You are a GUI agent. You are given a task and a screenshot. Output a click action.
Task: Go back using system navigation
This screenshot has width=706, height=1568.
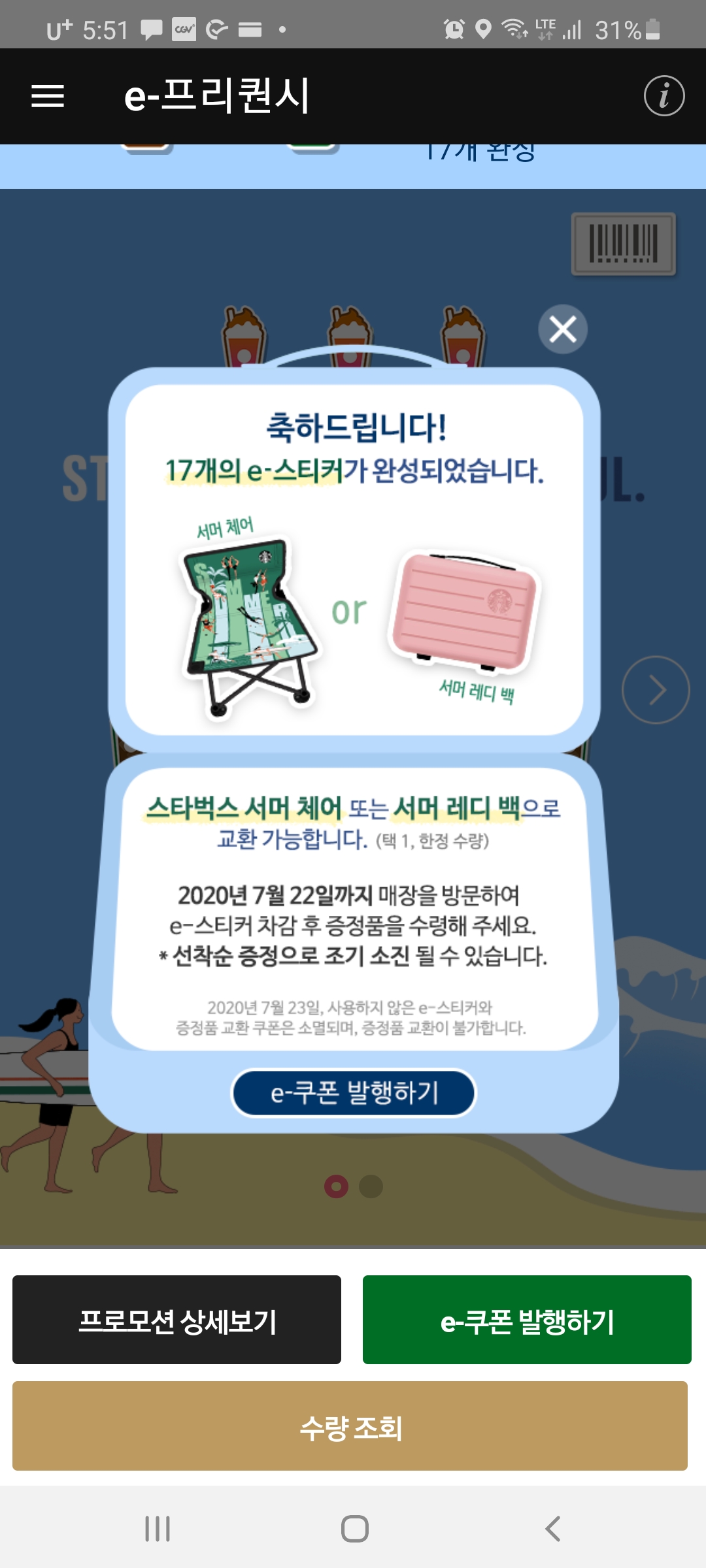(552, 1529)
